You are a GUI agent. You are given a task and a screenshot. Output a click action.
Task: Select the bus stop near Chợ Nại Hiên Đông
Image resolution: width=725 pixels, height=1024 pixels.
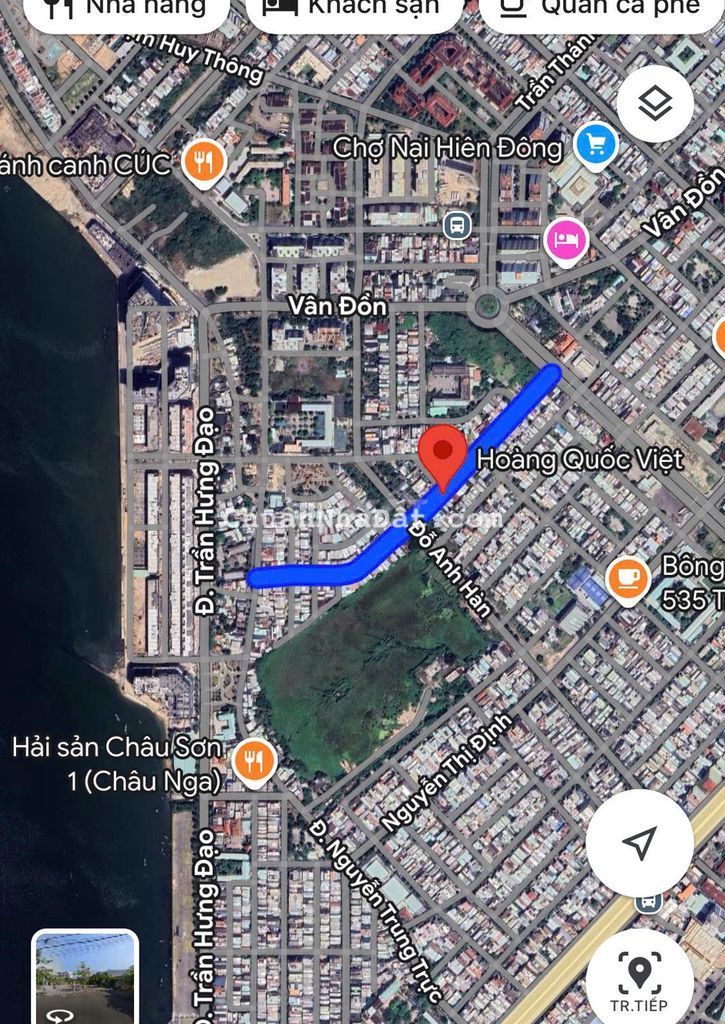(x=457, y=225)
